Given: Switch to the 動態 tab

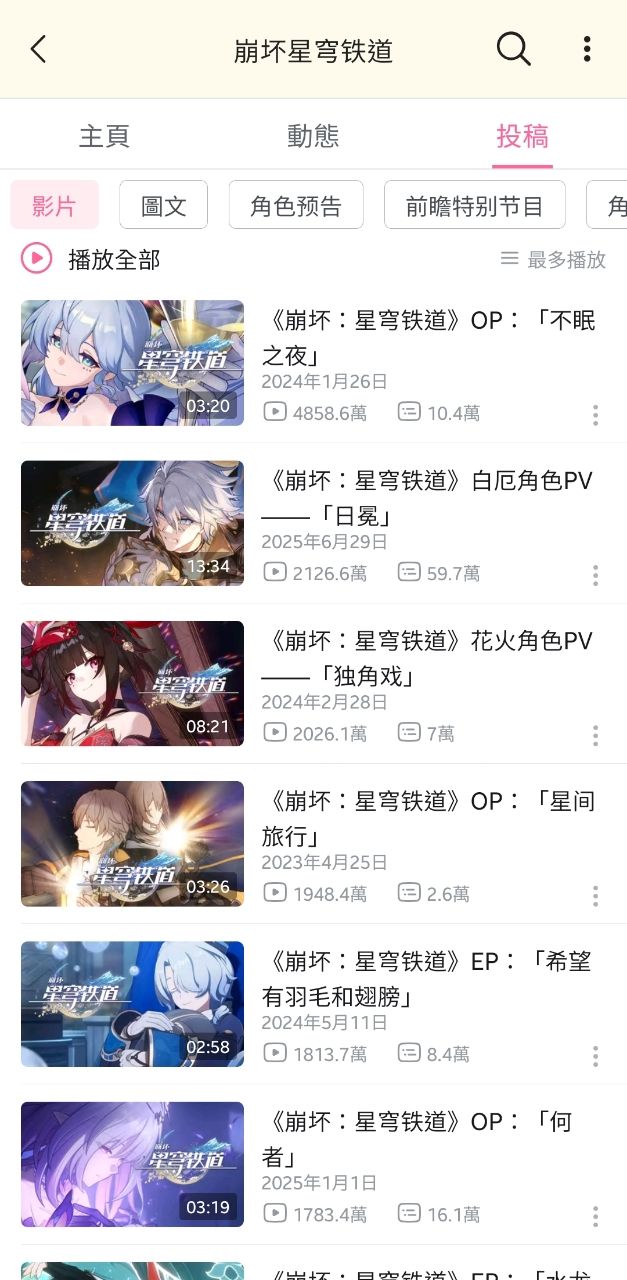Looking at the screenshot, I should pyautogui.click(x=313, y=136).
